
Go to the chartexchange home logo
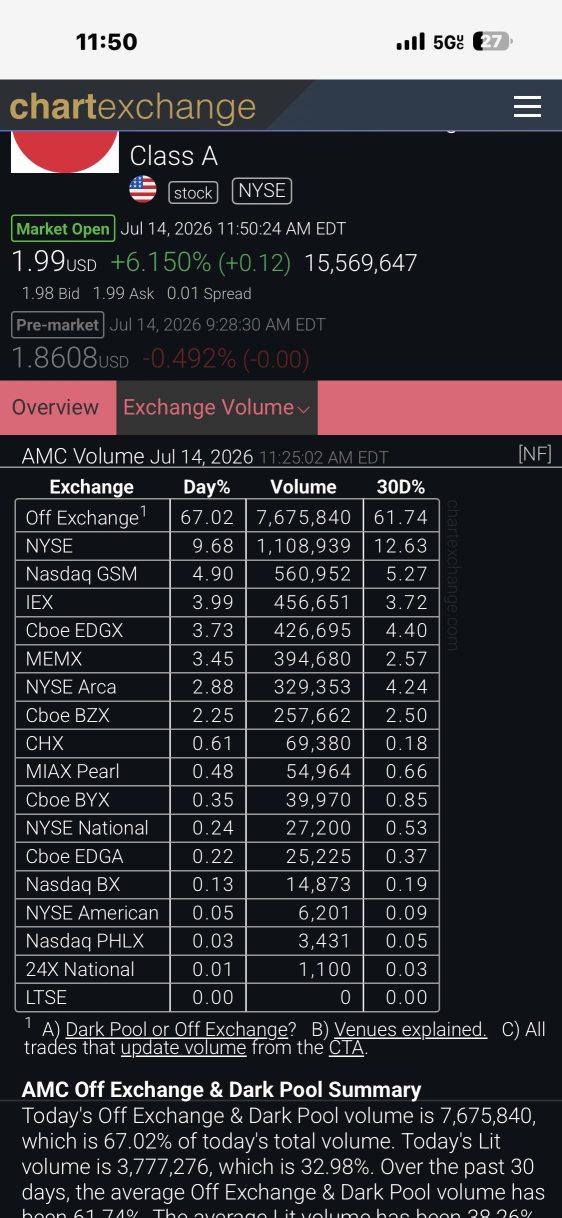point(133,107)
